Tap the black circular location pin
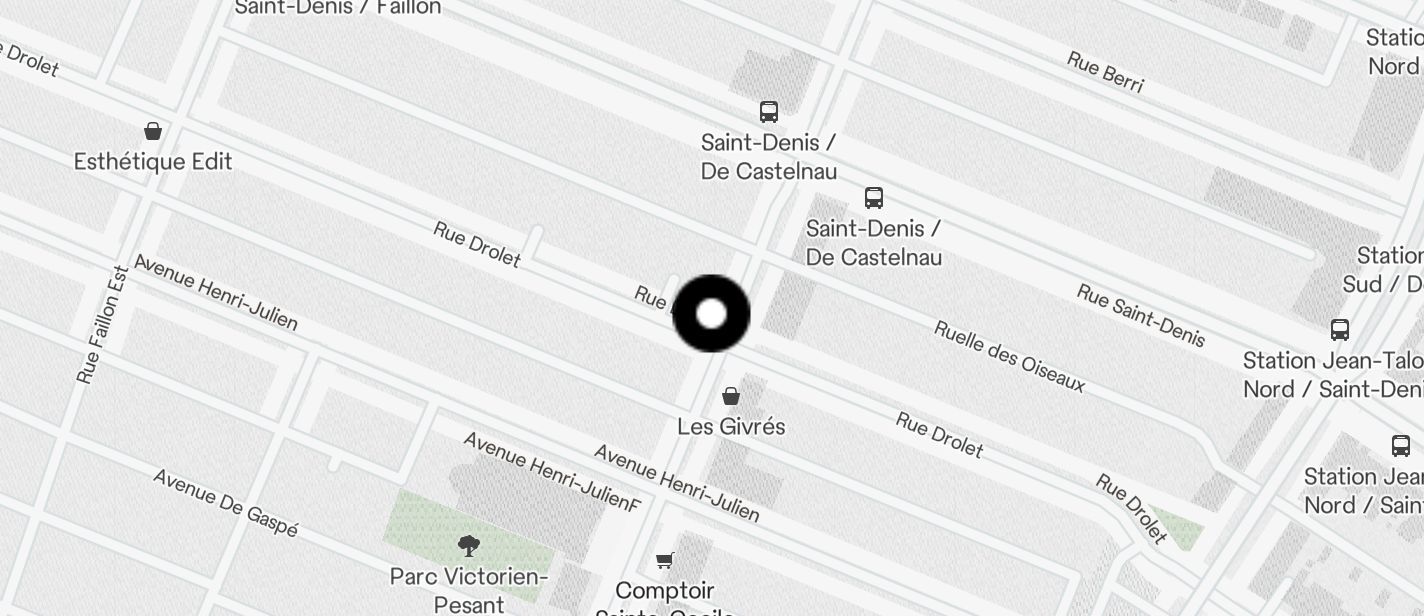This screenshot has width=1424, height=616. coord(711,314)
